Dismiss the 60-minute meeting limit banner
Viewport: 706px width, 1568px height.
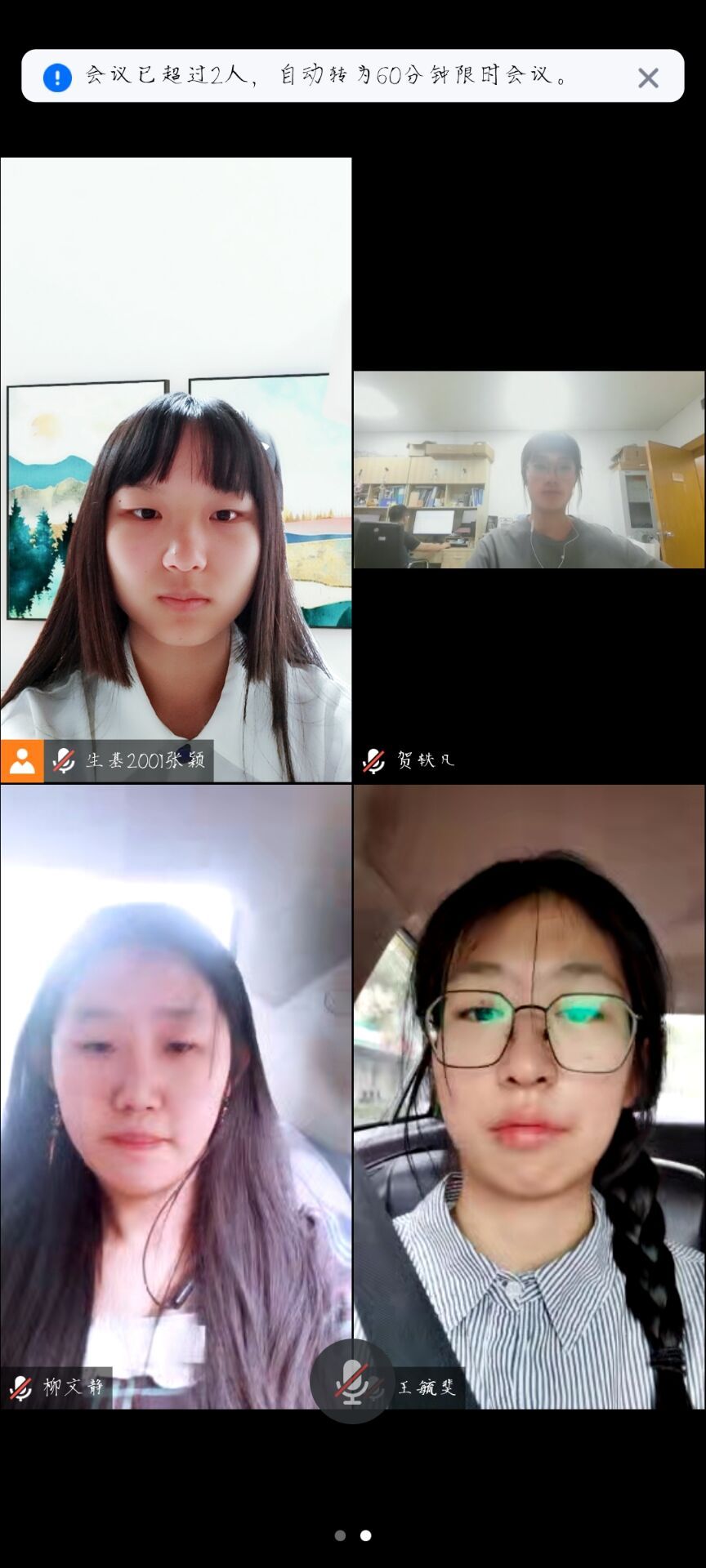click(x=648, y=78)
